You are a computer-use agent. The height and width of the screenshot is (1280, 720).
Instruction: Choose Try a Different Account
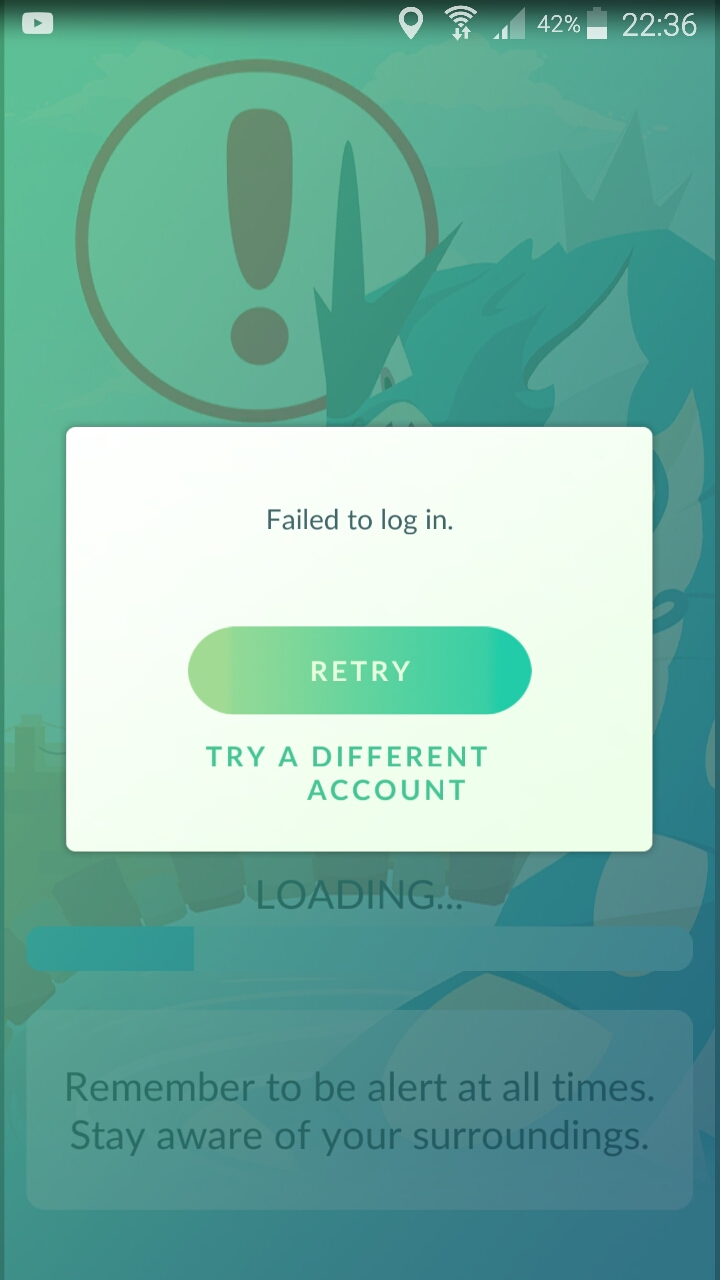347,772
